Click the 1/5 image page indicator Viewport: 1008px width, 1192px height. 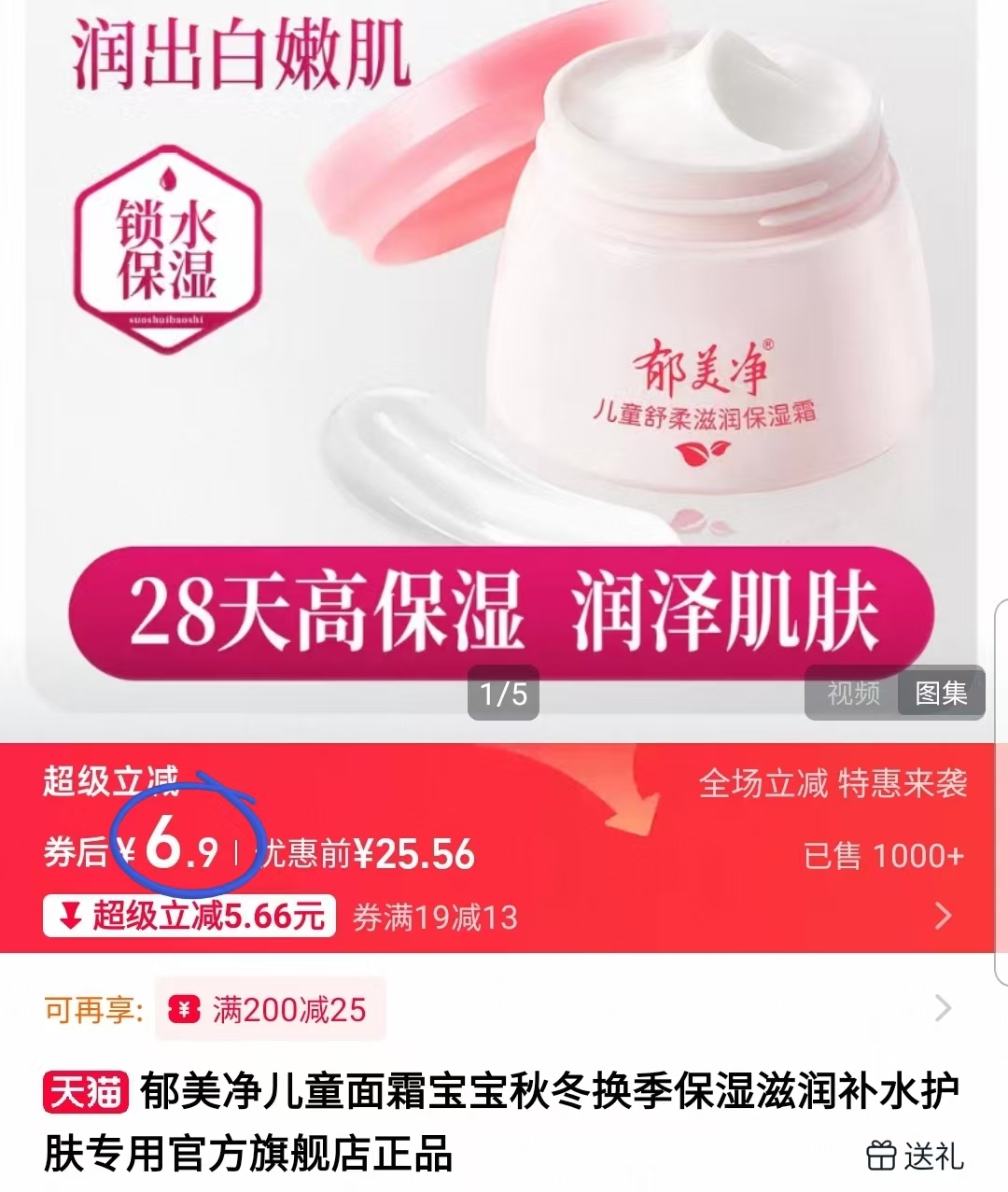(504, 694)
